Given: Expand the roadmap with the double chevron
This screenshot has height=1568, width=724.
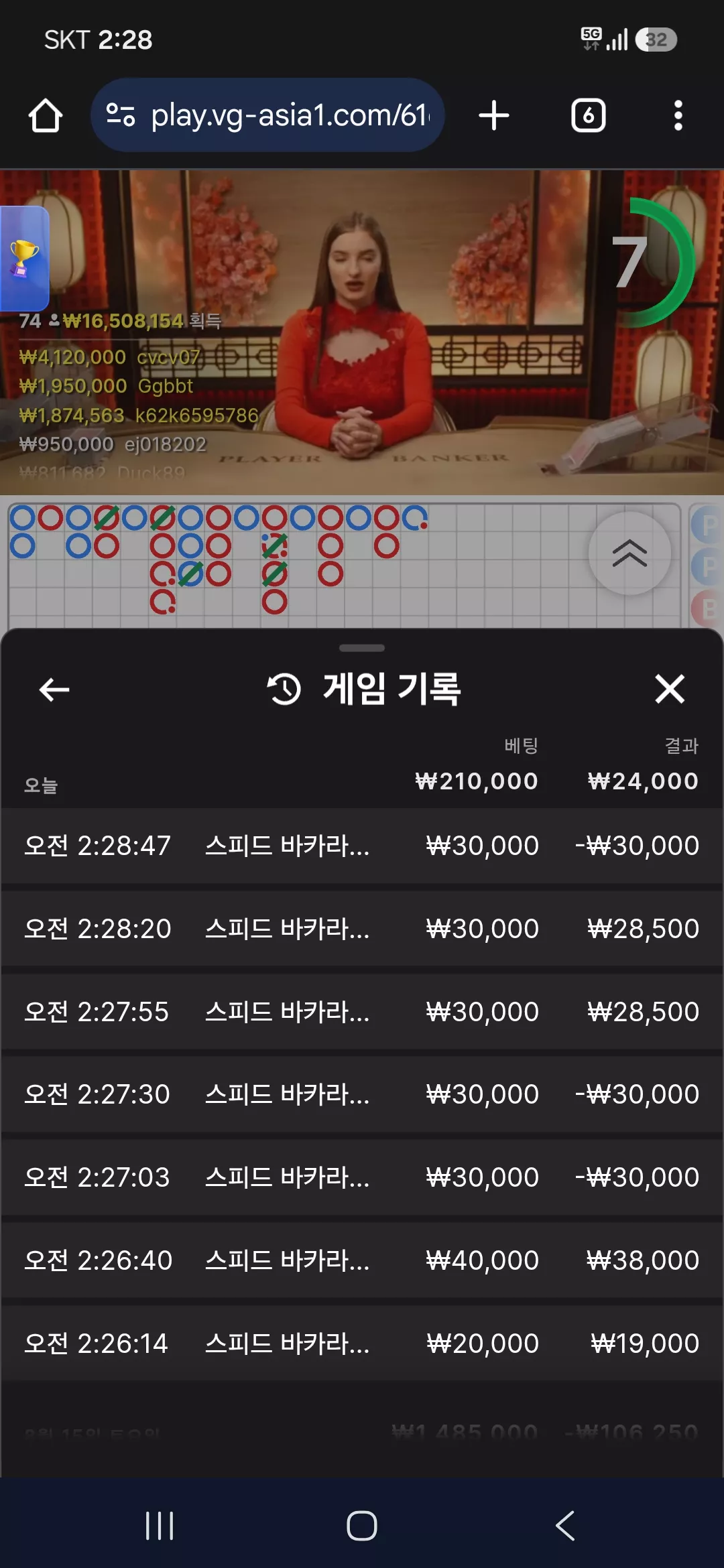Looking at the screenshot, I should tap(629, 553).
